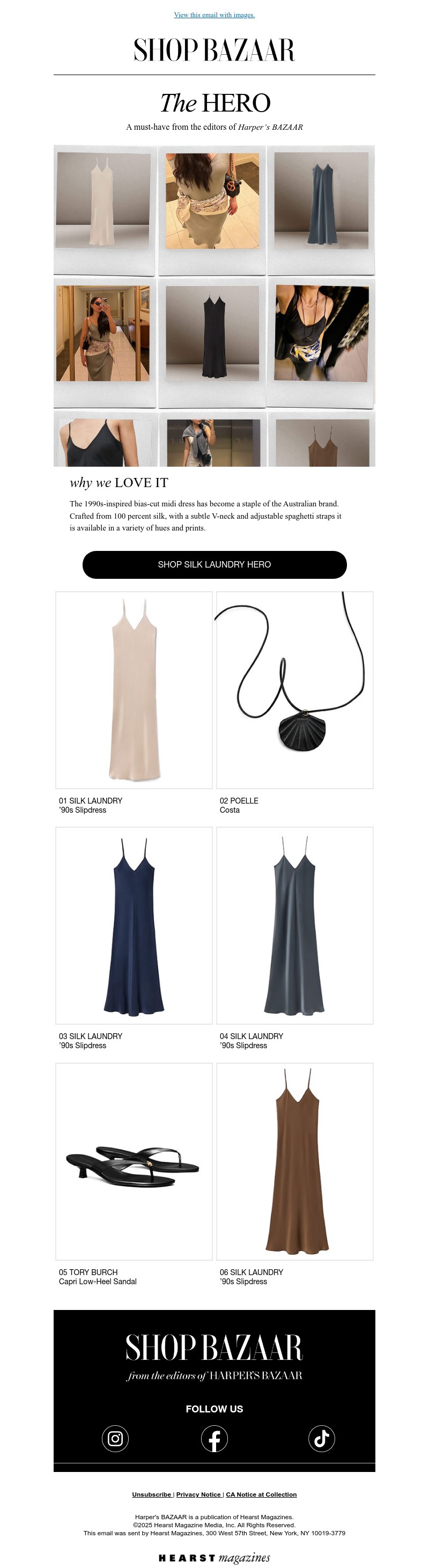This screenshot has width=429, height=1568.
Task: Open the 'View this email with images' link
Action: click(214, 14)
